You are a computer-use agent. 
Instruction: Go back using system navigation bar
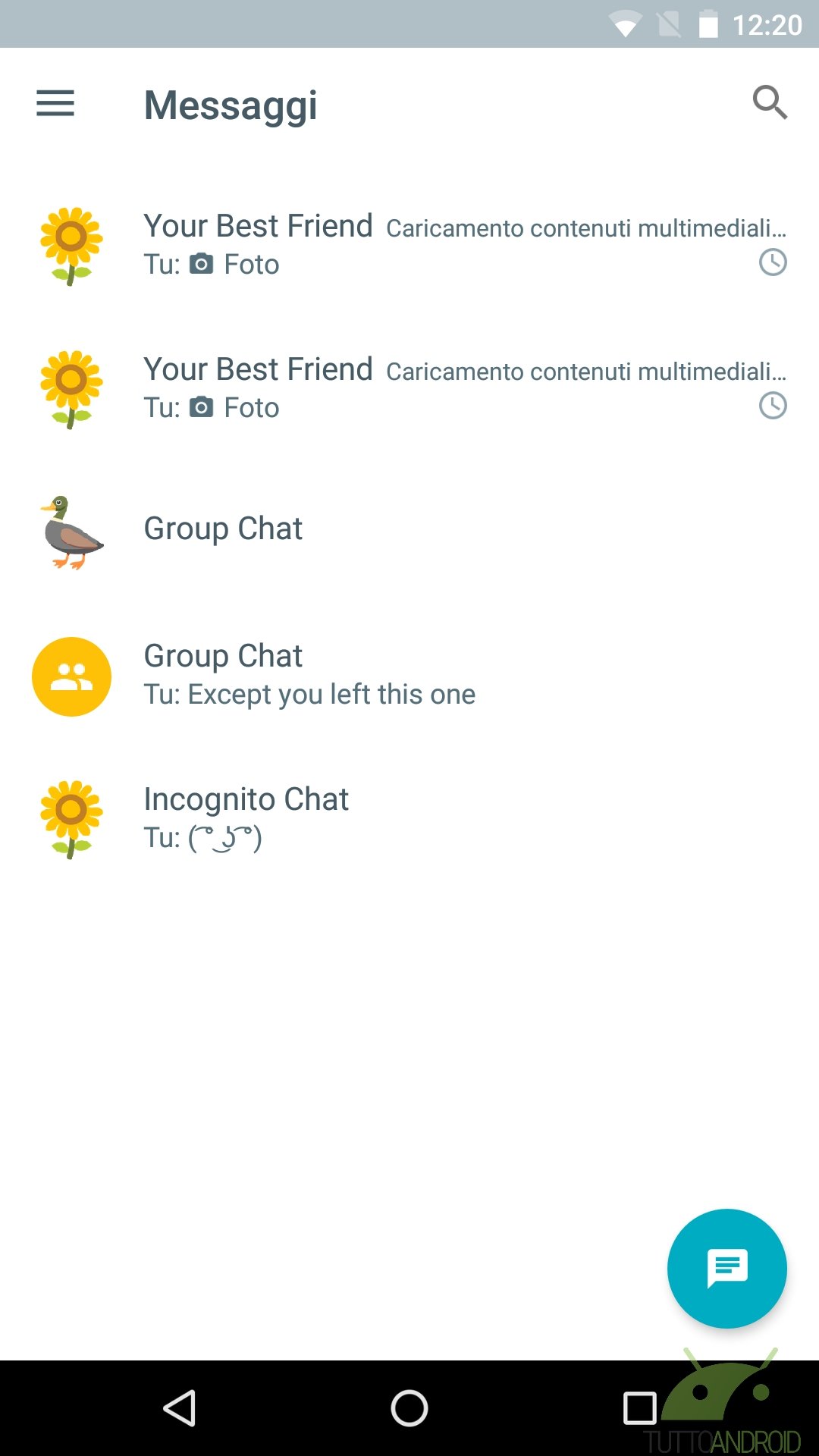(180, 1409)
